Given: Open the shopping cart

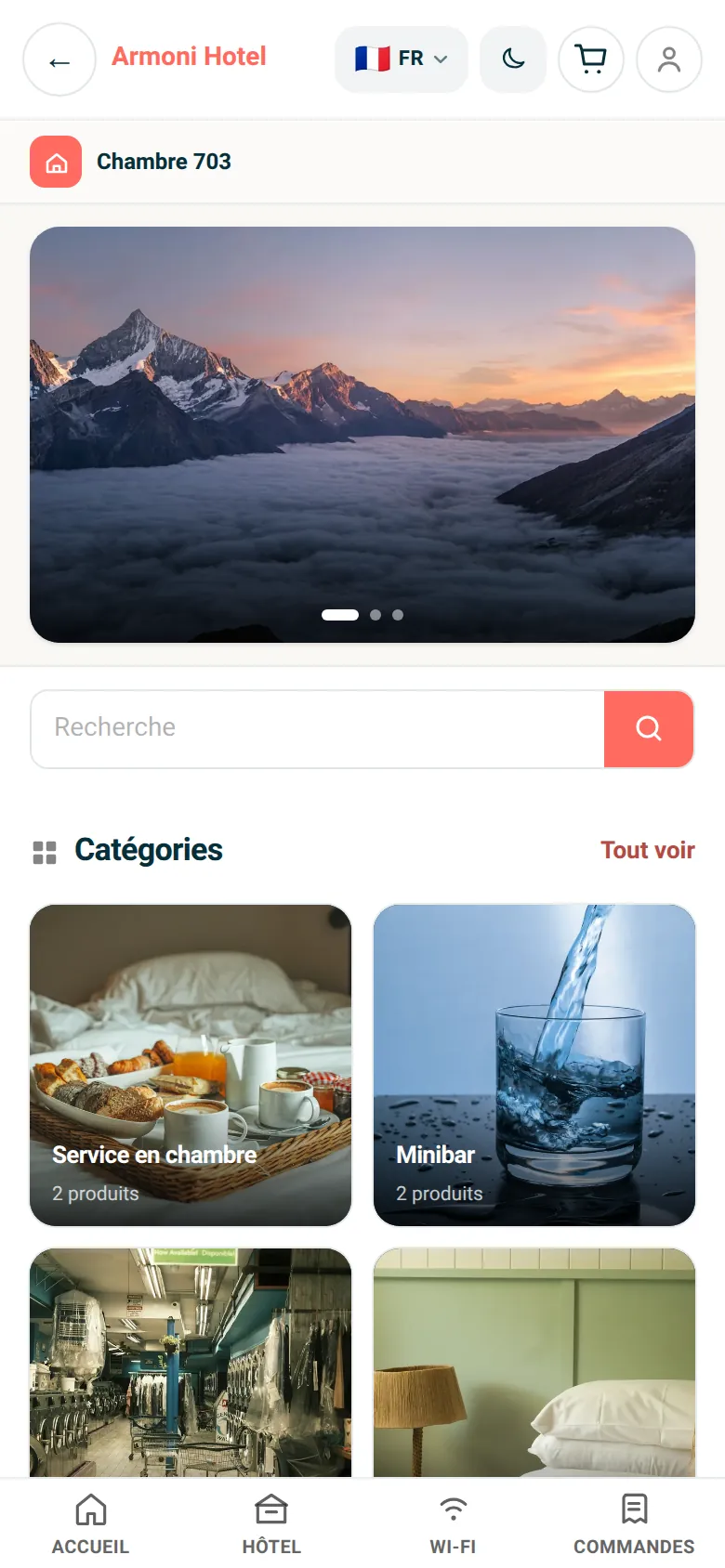Looking at the screenshot, I should 591,59.
